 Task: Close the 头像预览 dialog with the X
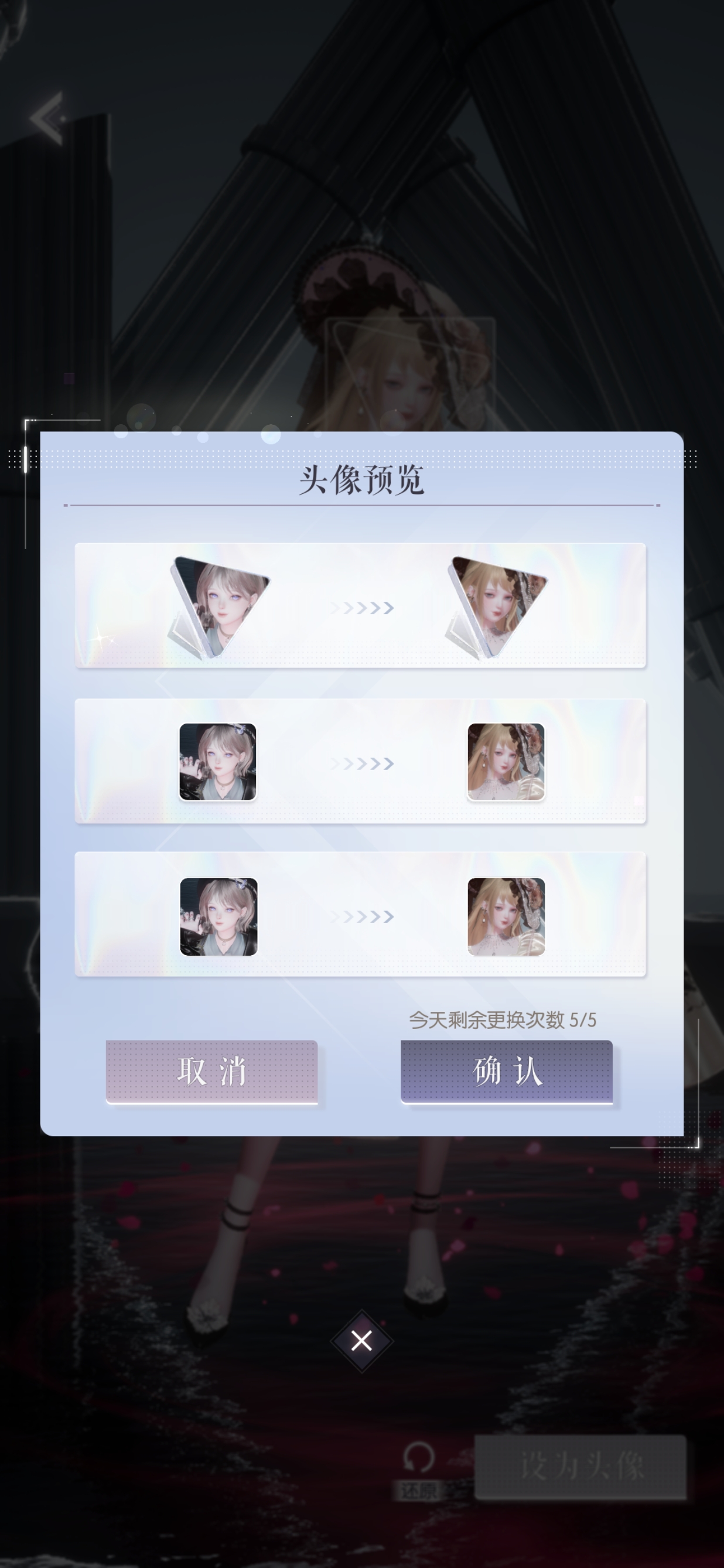tap(361, 1340)
